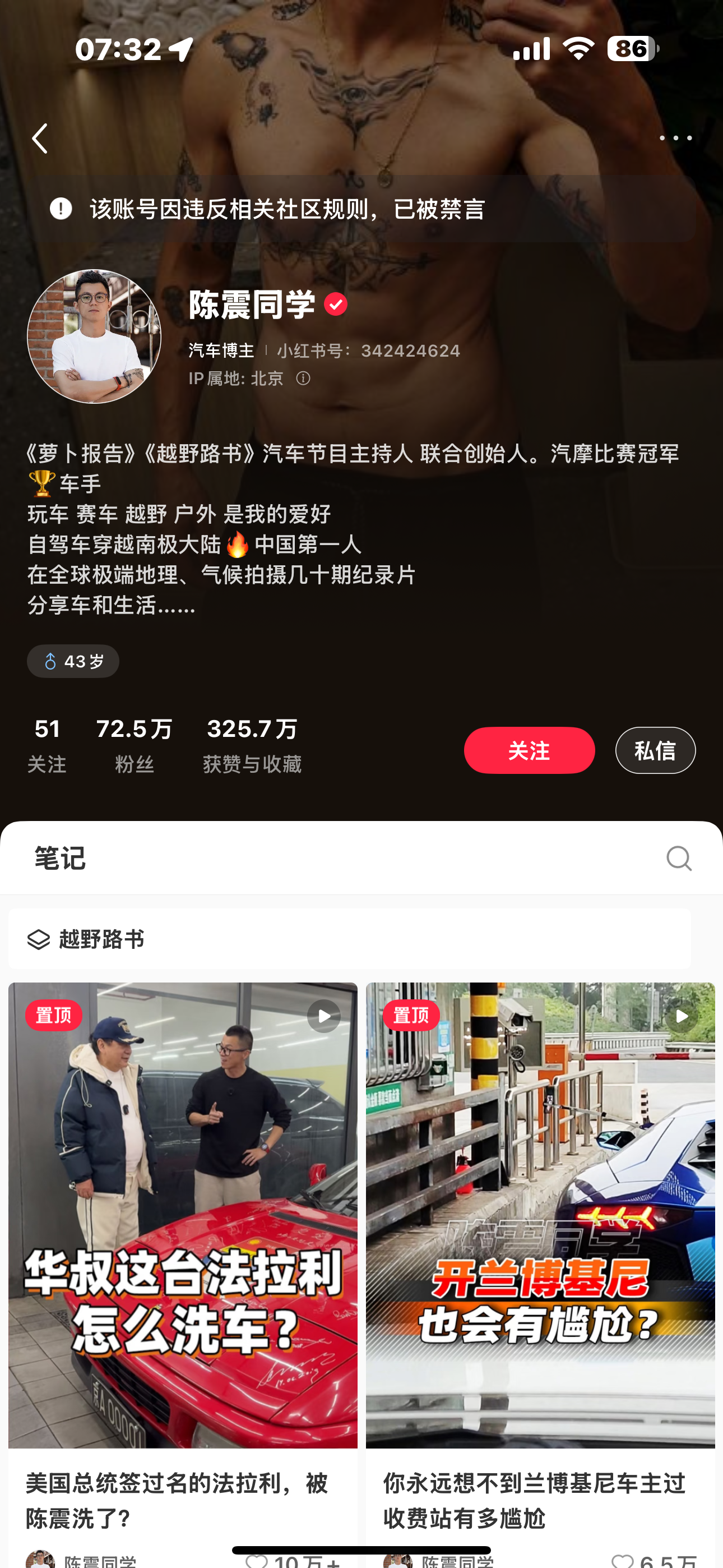Send a private message via 私信
The image size is (723, 1568).
(655, 750)
